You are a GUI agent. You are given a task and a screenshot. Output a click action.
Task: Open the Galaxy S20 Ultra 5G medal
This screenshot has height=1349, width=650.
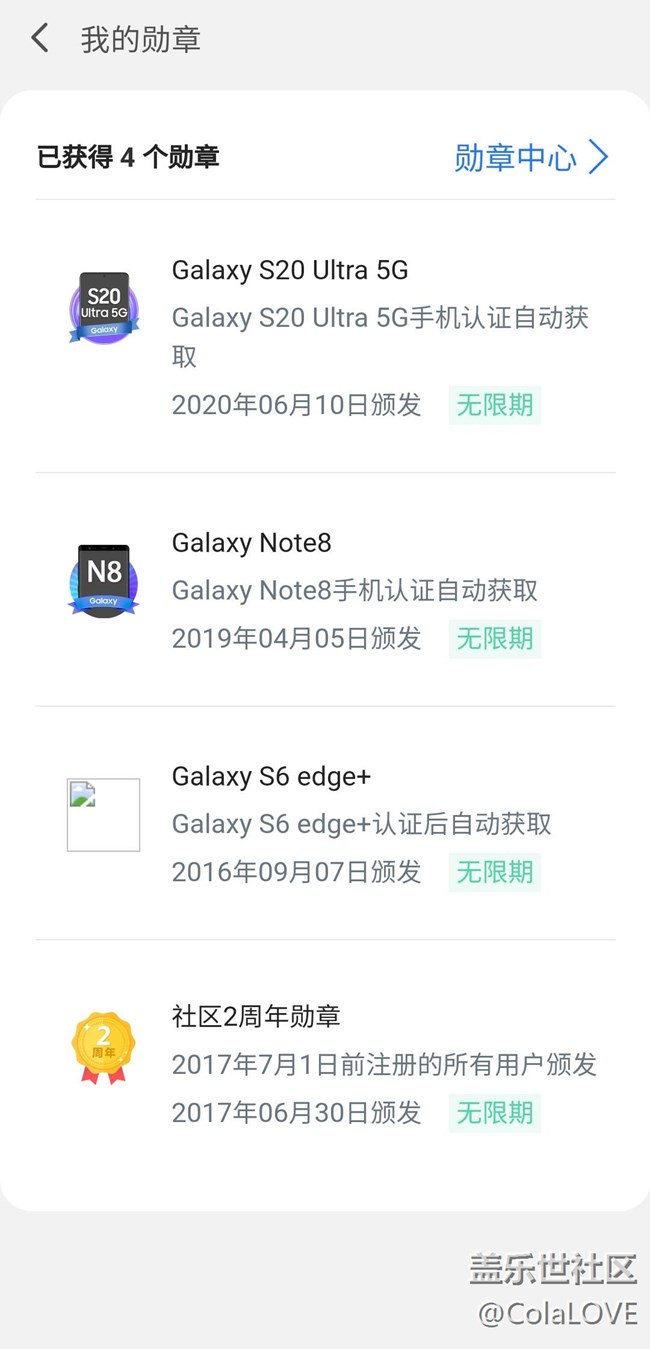pyautogui.click(x=325, y=336)
